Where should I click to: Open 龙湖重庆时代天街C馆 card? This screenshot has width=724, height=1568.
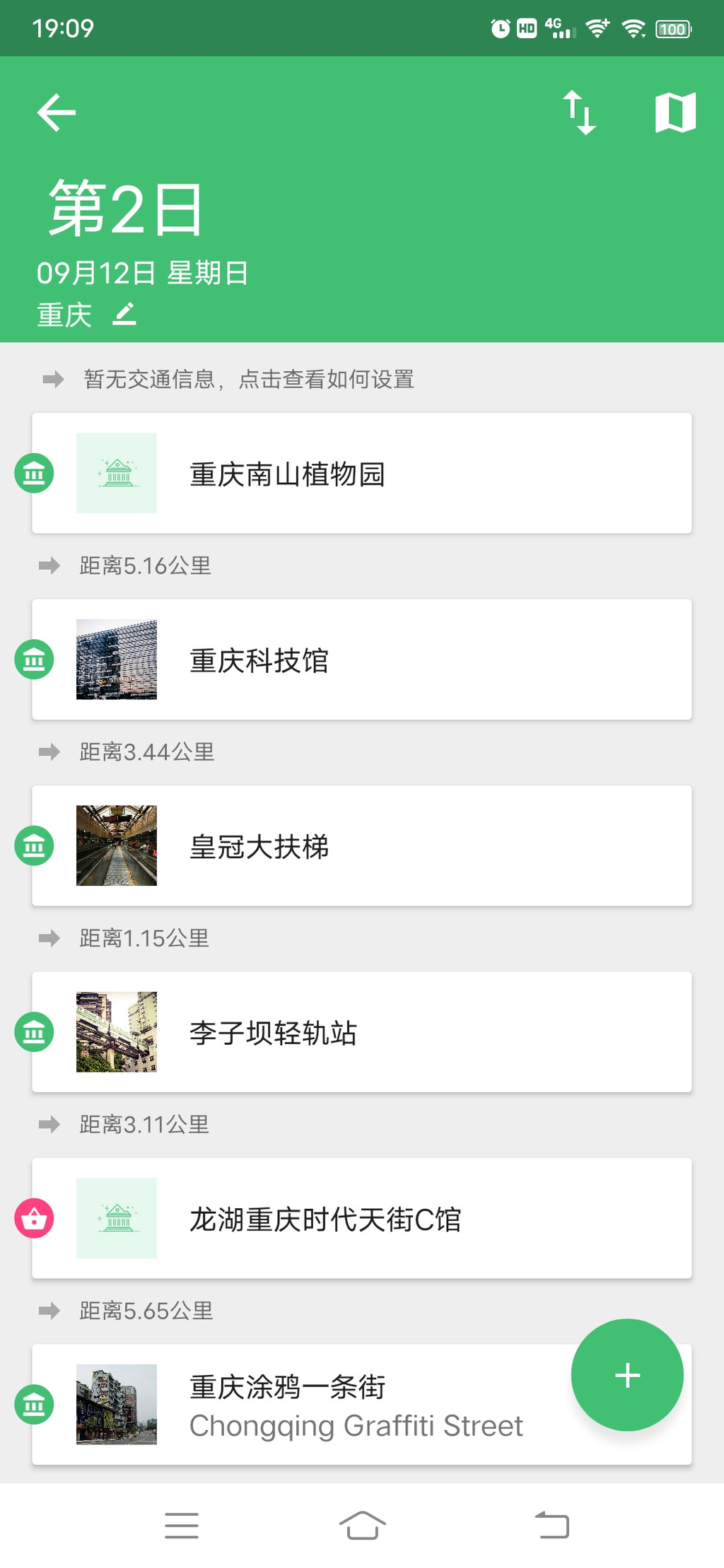[361, 1218]
